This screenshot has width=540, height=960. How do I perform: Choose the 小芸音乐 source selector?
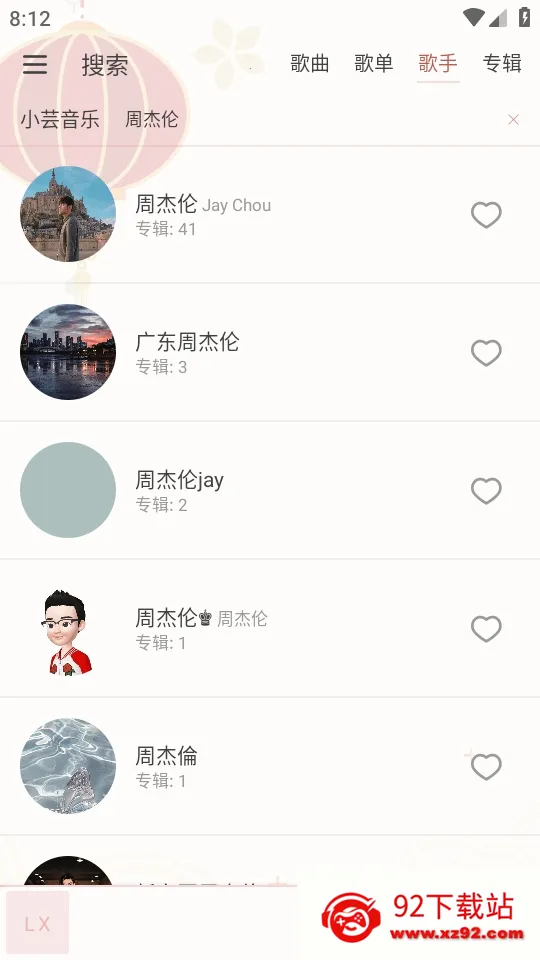(x=60, y=119)
